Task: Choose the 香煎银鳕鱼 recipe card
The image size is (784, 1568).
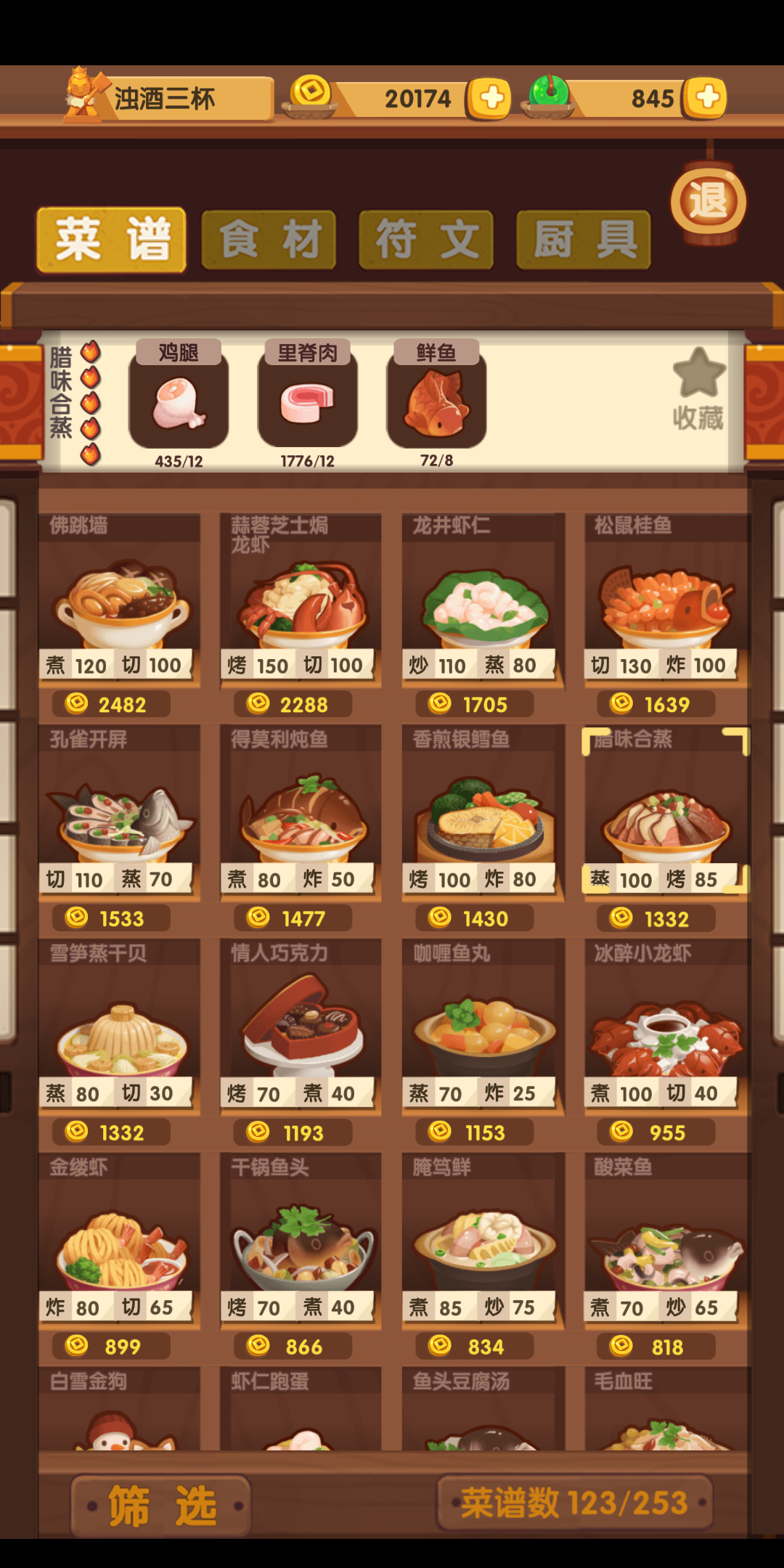Action: (483, 817)
